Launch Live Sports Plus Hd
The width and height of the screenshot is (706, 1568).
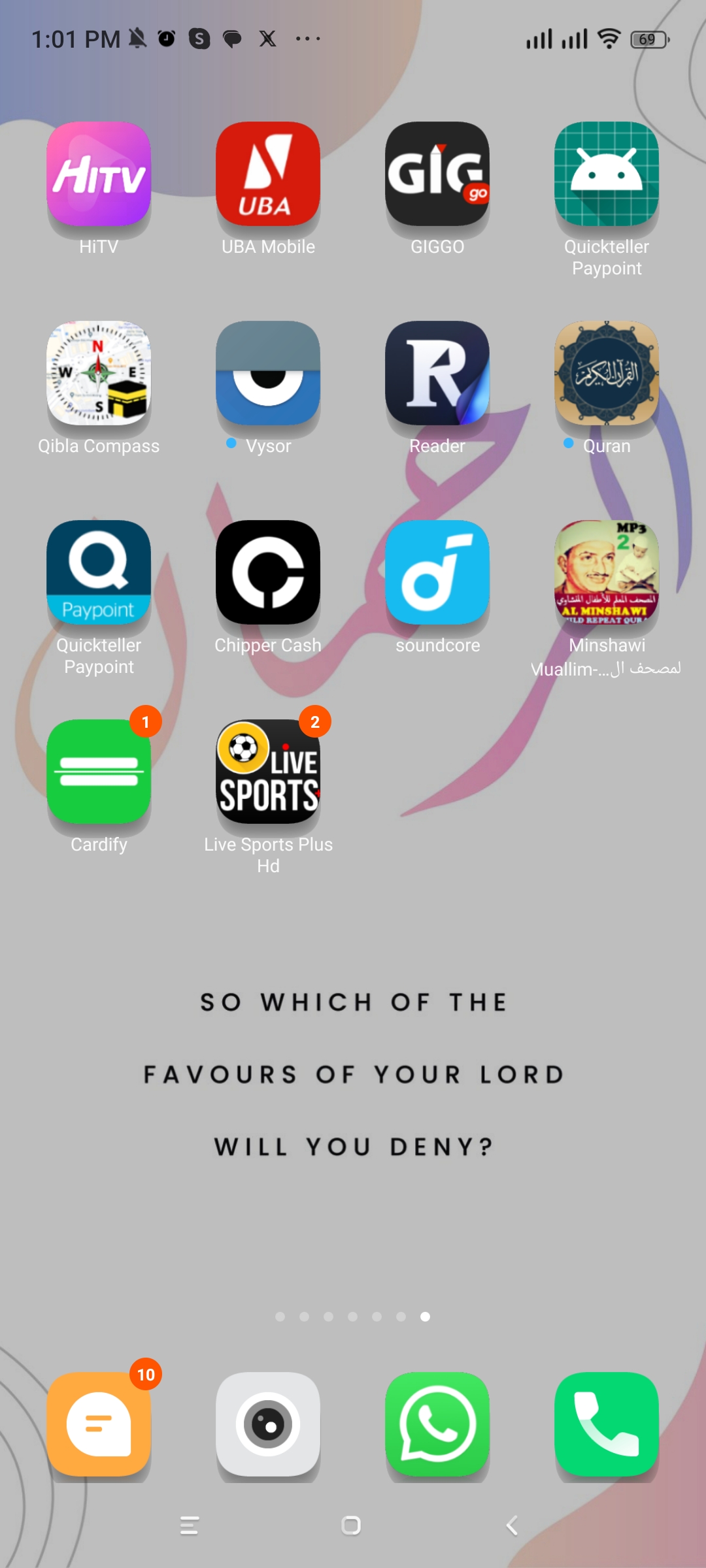[x=268, y=772]
